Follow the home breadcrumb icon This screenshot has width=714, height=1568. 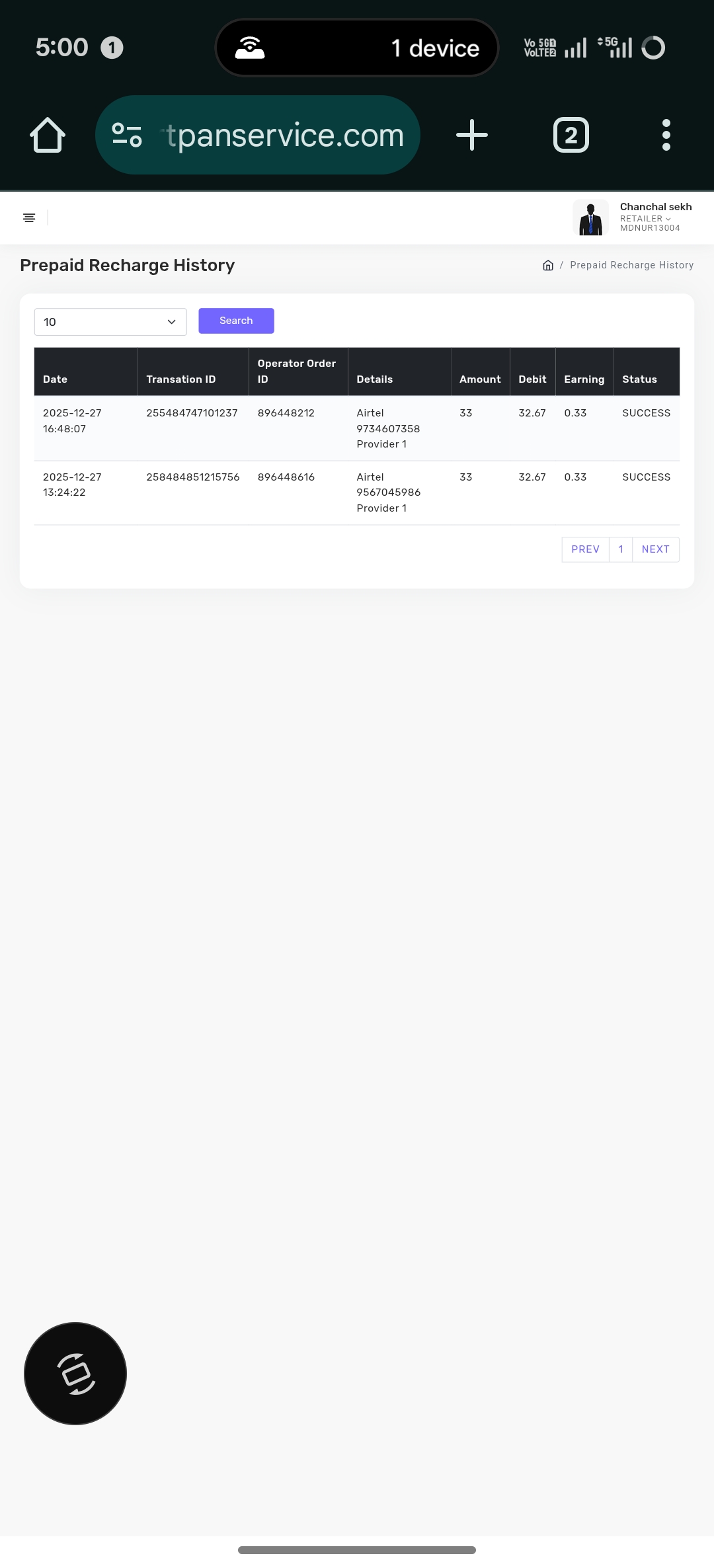548,265
